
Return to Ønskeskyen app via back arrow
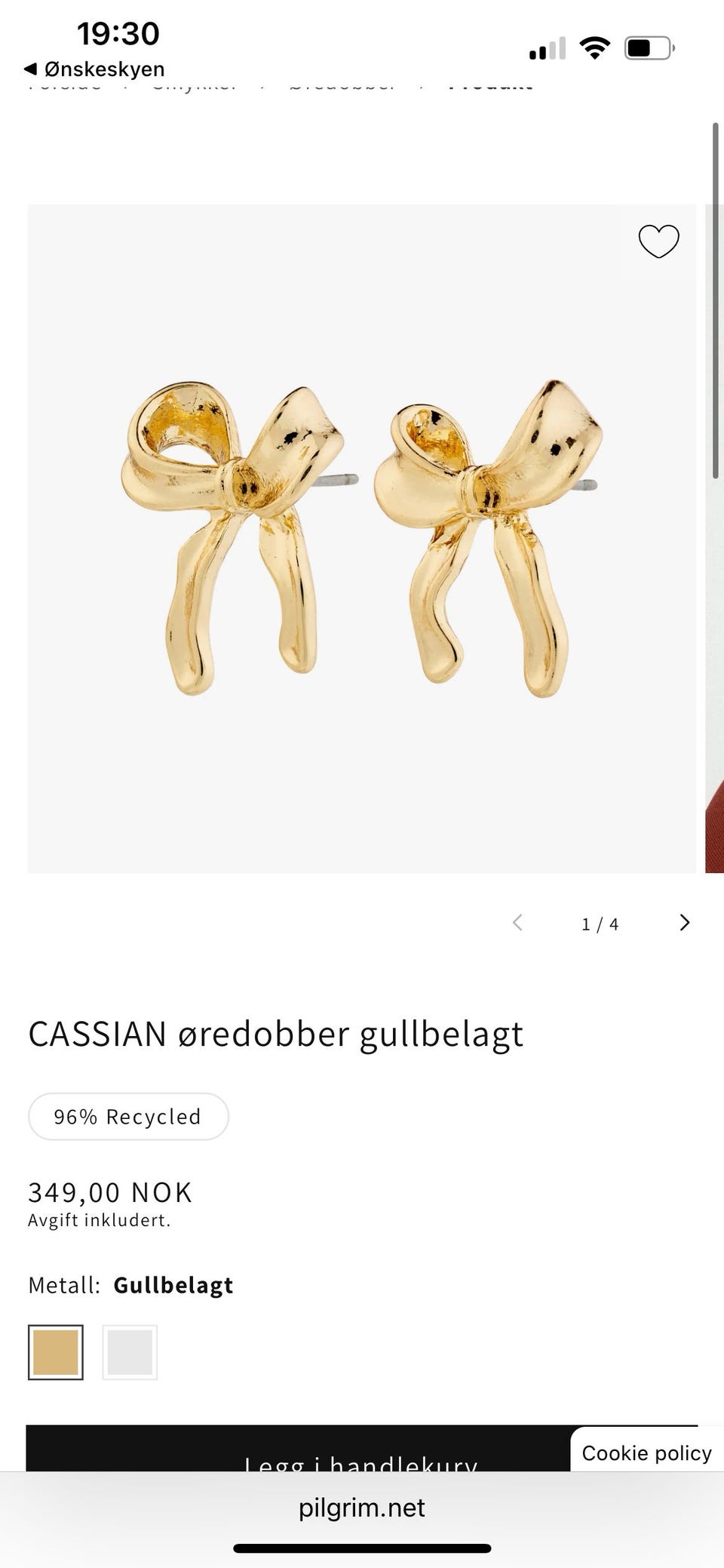(30, 69)
